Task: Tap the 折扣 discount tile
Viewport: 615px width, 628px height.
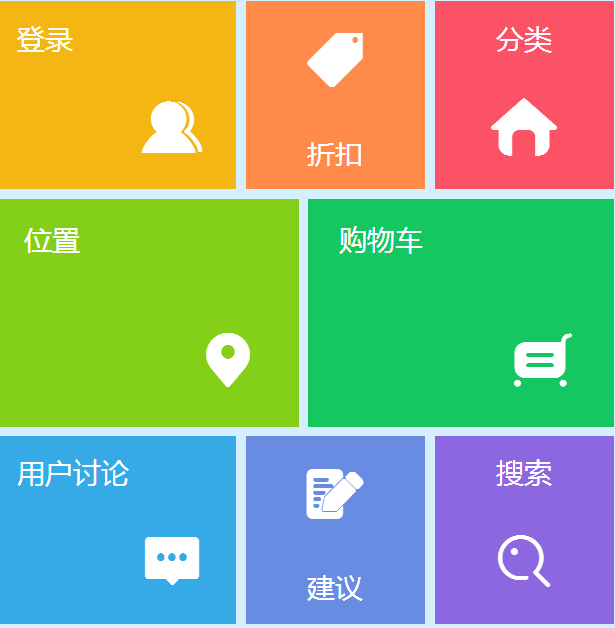Action: (x=335, y=95)
